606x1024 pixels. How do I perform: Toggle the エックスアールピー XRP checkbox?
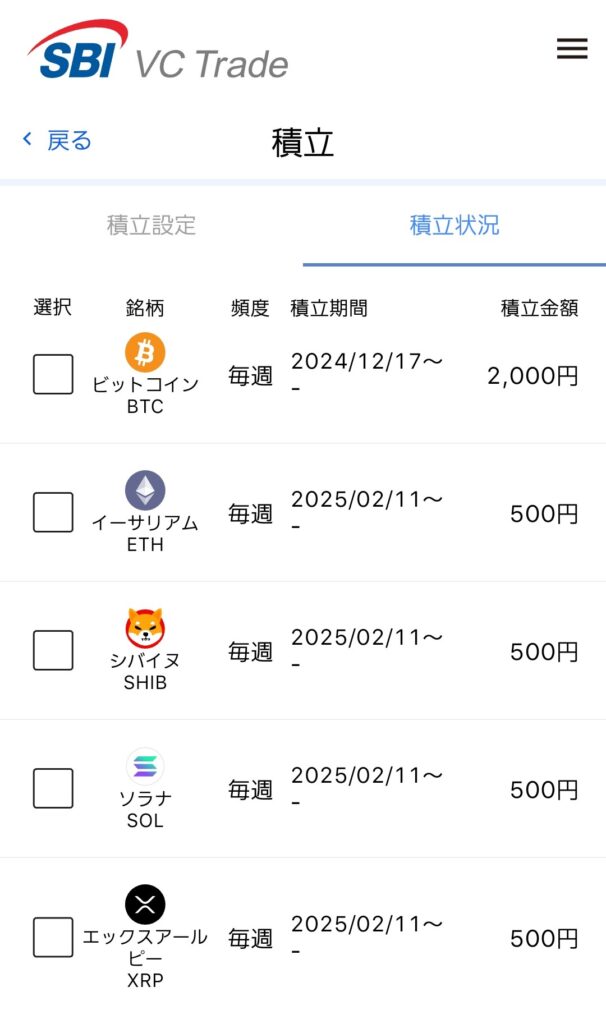click(53, 938)
